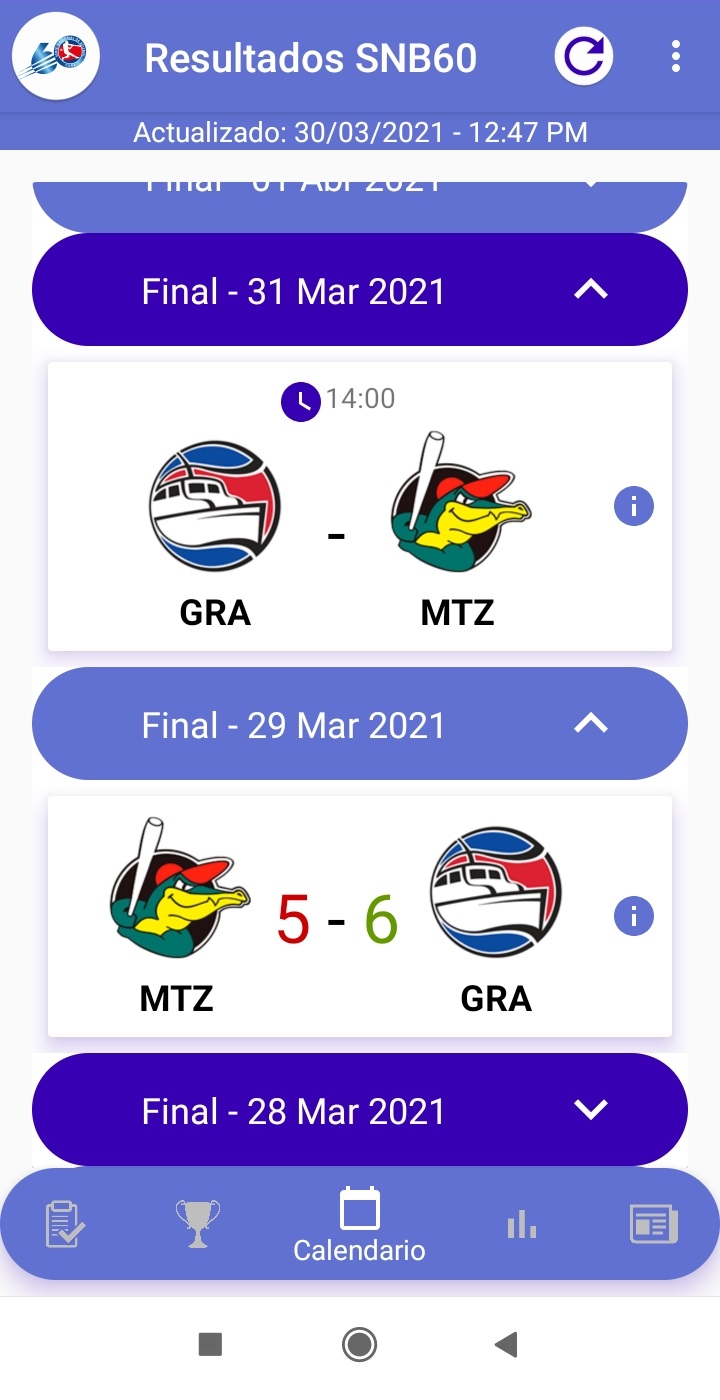Expand the Final - 28 Mar 2021 section
Screen dimensions: 720x1400
[590, 1109]
